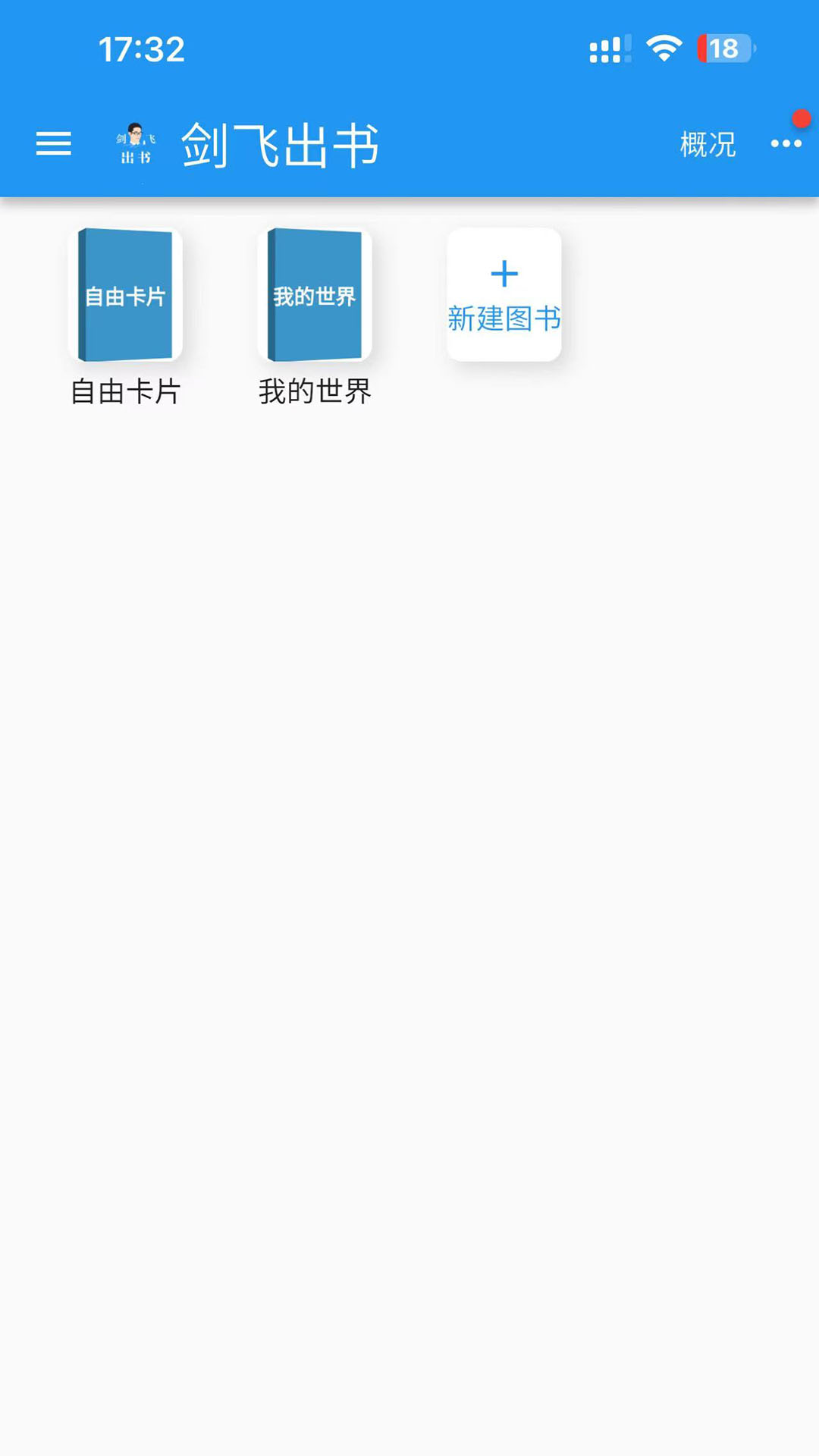819x1456 pixels.
Task: Tap the plus icon to create new book
Action: pyautogui.click(x=504, y=275)
